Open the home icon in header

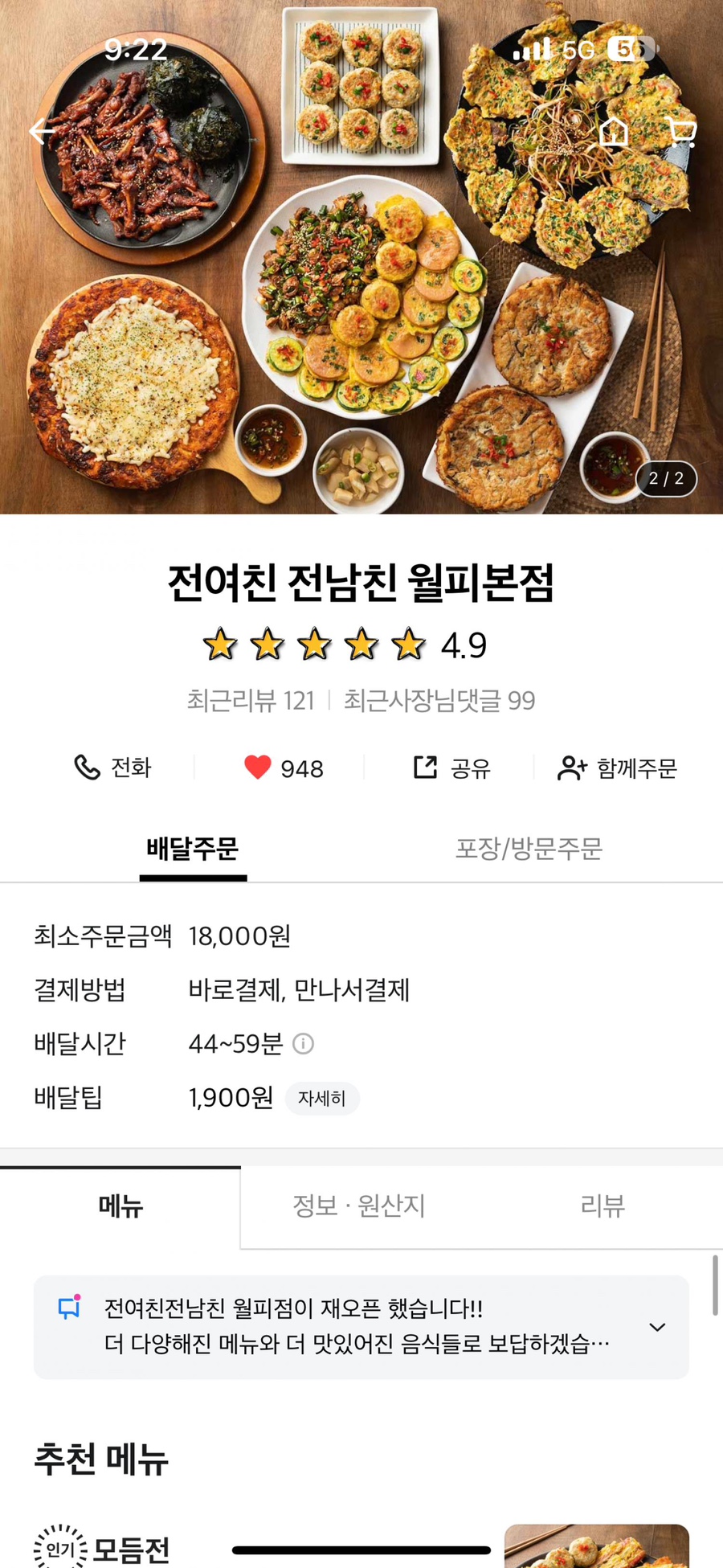coord(615,131)
